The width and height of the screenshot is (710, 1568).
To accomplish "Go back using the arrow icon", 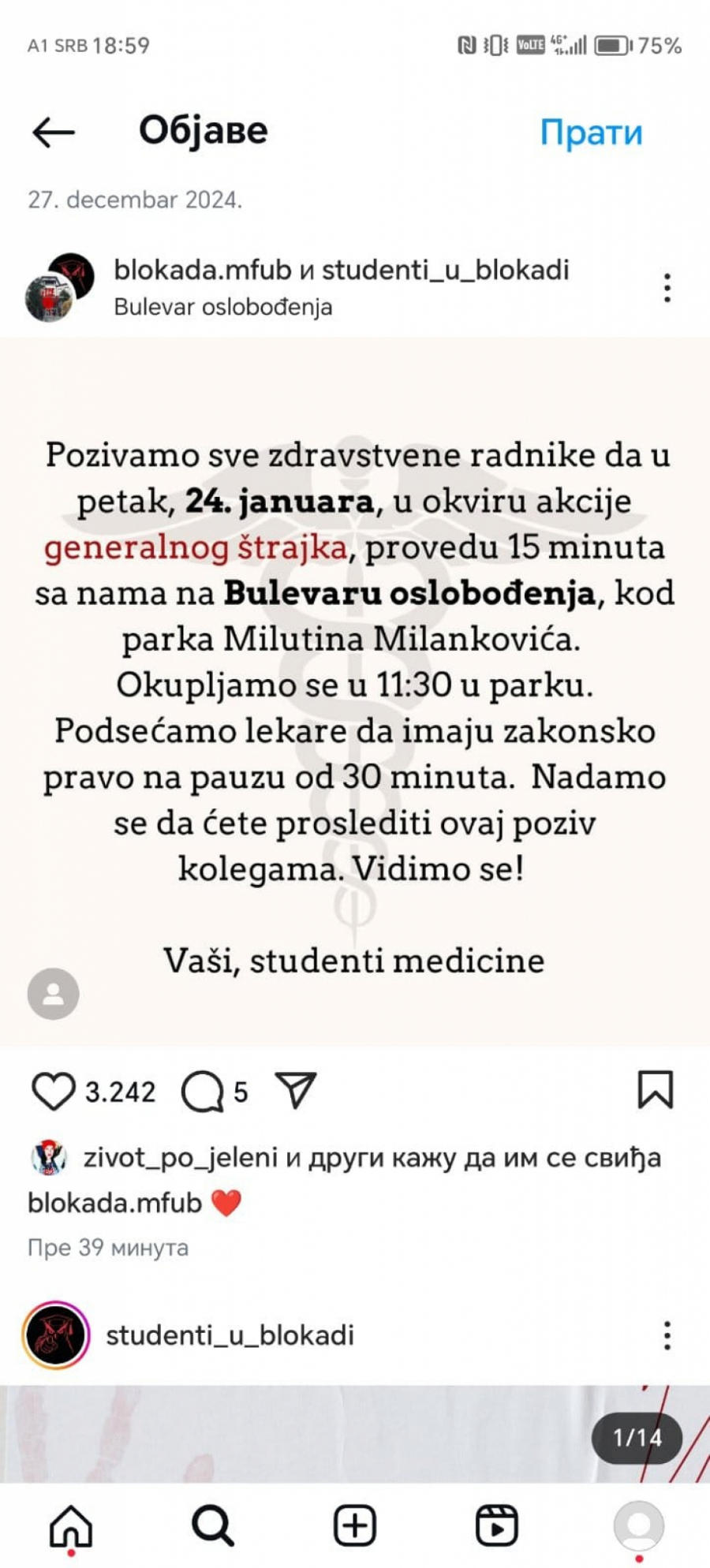I will pos(54,133).
